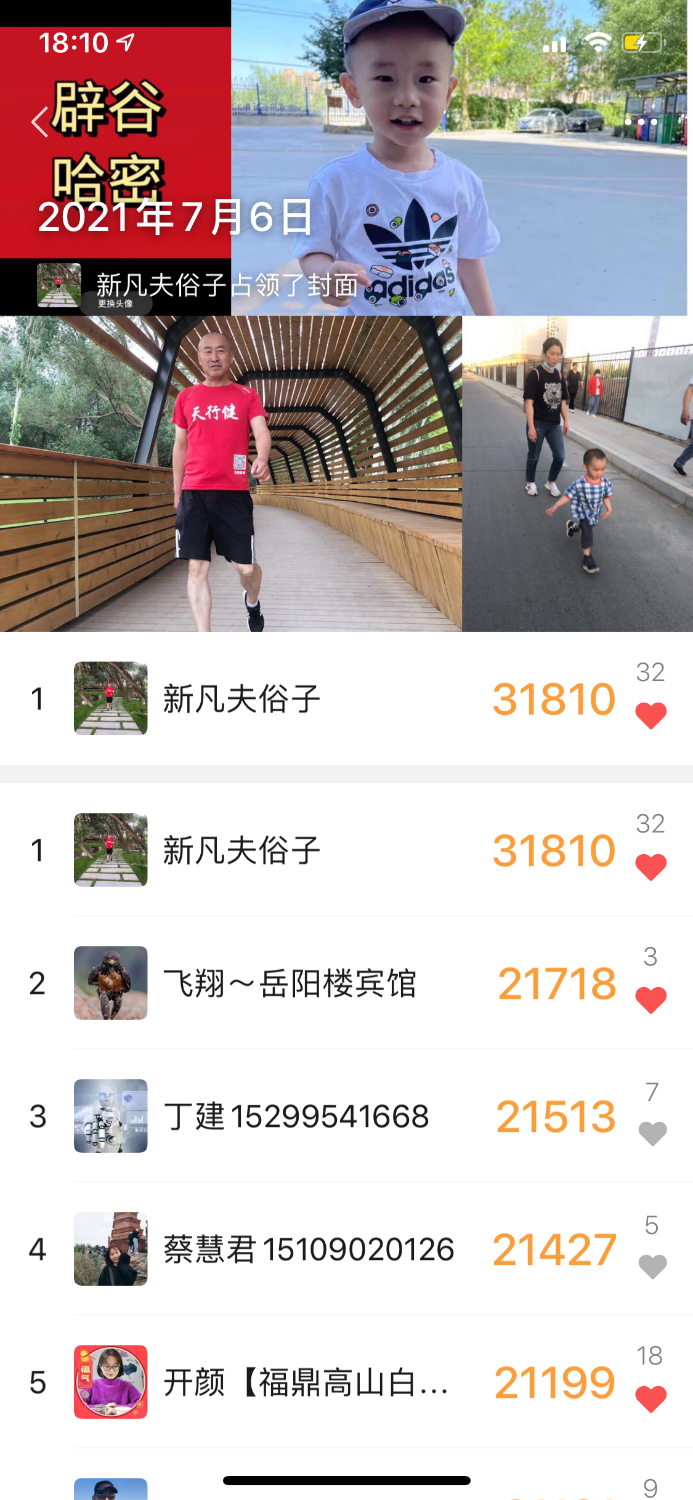The width and height of the screenshot is (693, 1500).
Task: View 蔡慧君 15109020126's step row
Action: click(x=308, y=1249)
